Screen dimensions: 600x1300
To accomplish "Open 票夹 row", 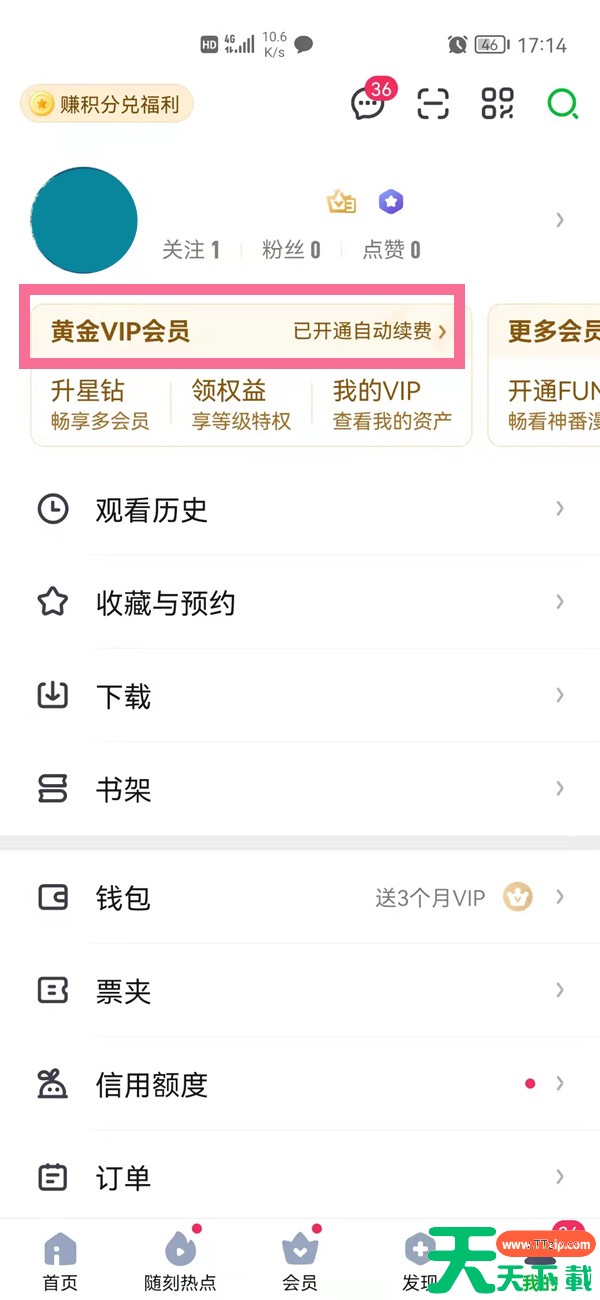I will [300, 990].
